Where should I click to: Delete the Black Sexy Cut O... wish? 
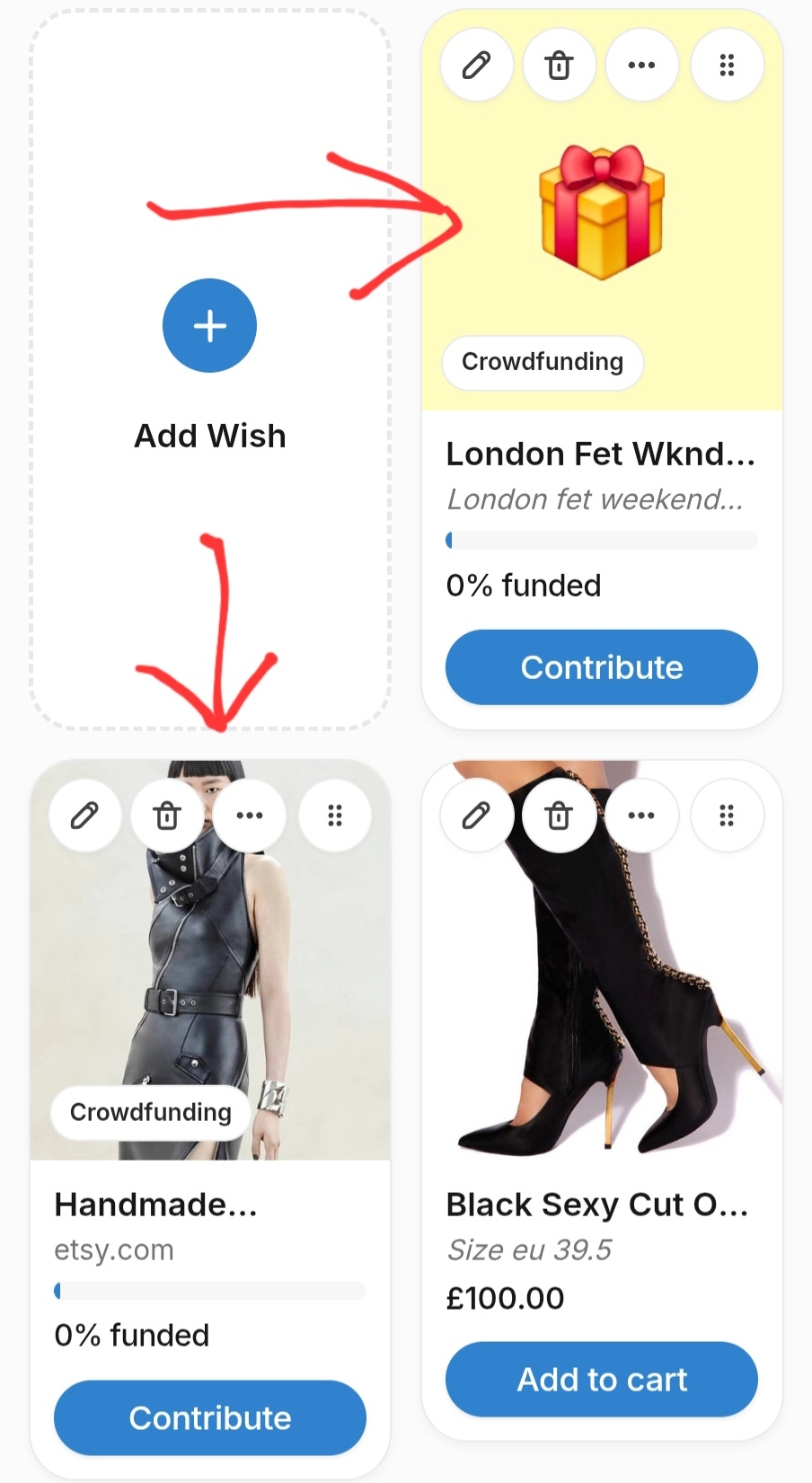pos(559,816)
